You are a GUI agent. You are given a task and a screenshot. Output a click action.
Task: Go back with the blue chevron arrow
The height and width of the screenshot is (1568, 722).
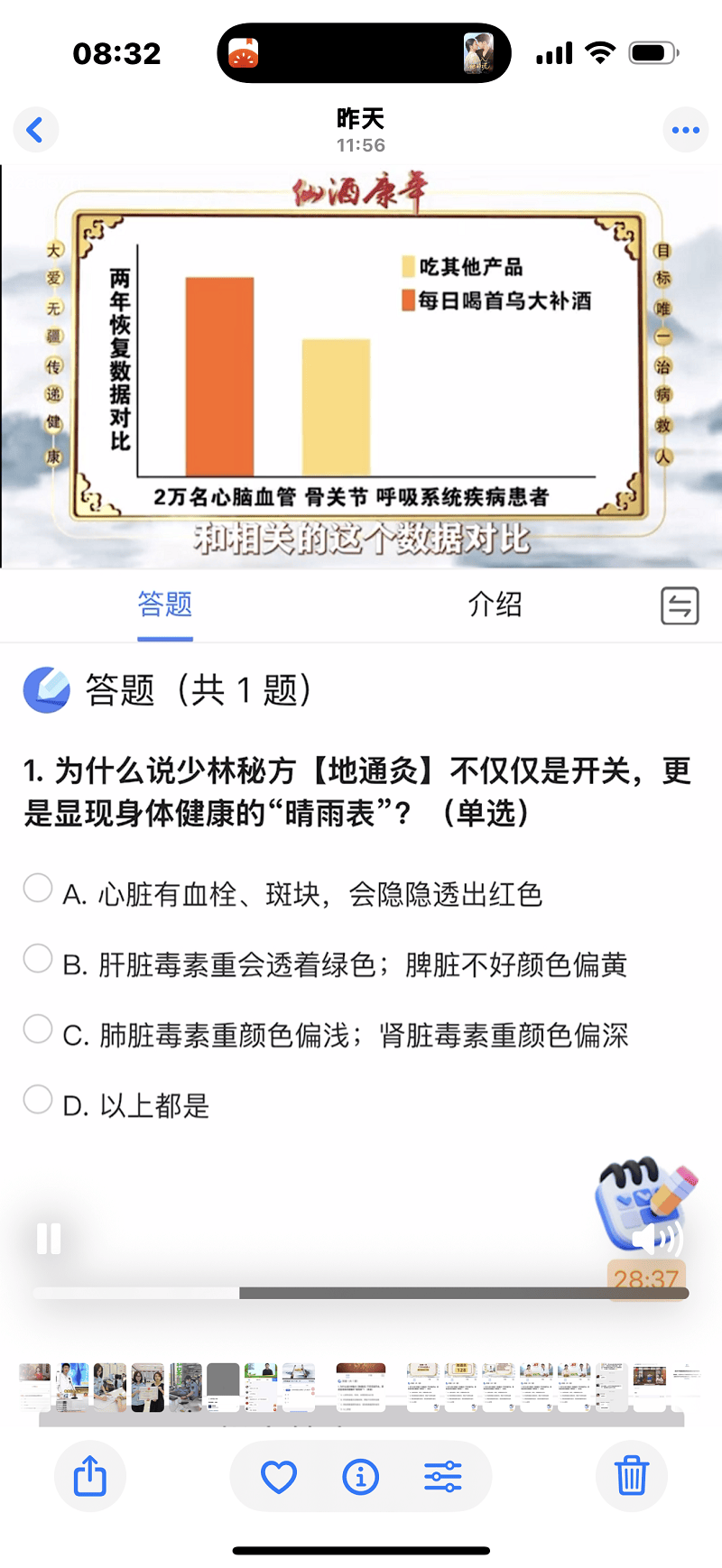pos(36,129)
